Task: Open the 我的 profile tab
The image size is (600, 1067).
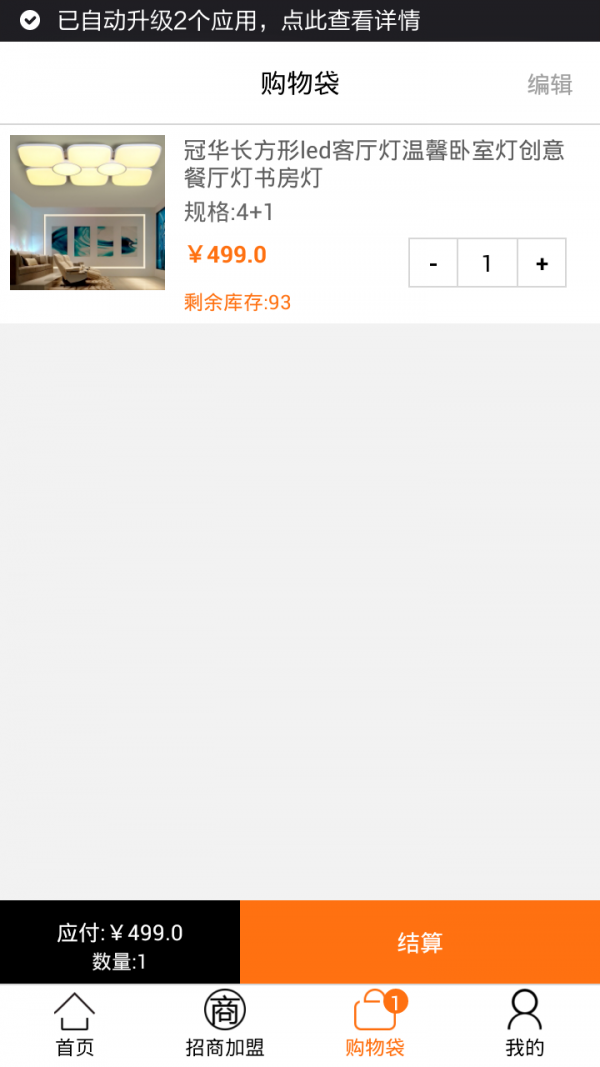Action: tap(525, 1025)
